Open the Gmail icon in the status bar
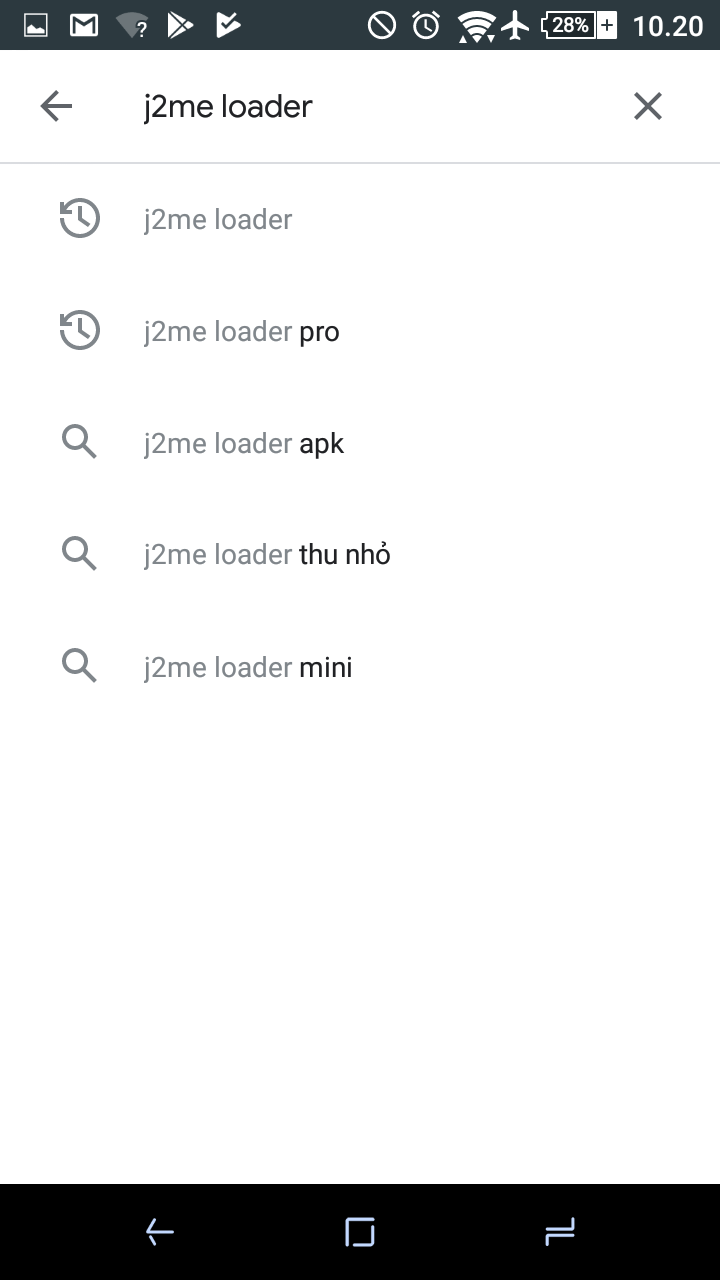Viewport: 720px width, 1280px height. 83,24
